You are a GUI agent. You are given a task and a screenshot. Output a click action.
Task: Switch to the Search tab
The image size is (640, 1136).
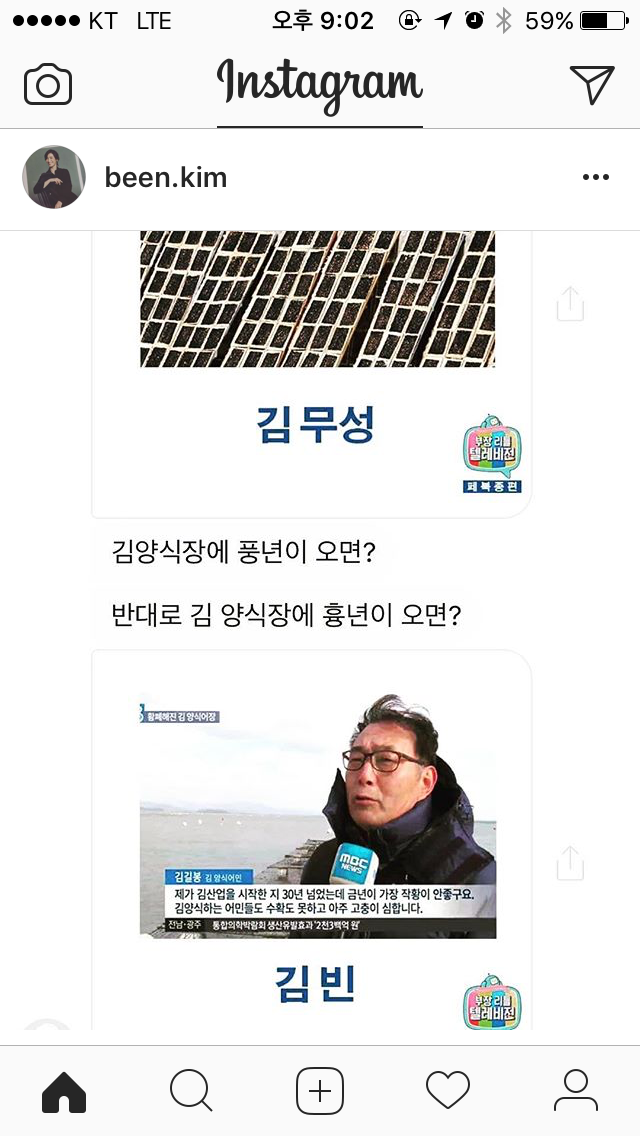[191, 1090]
